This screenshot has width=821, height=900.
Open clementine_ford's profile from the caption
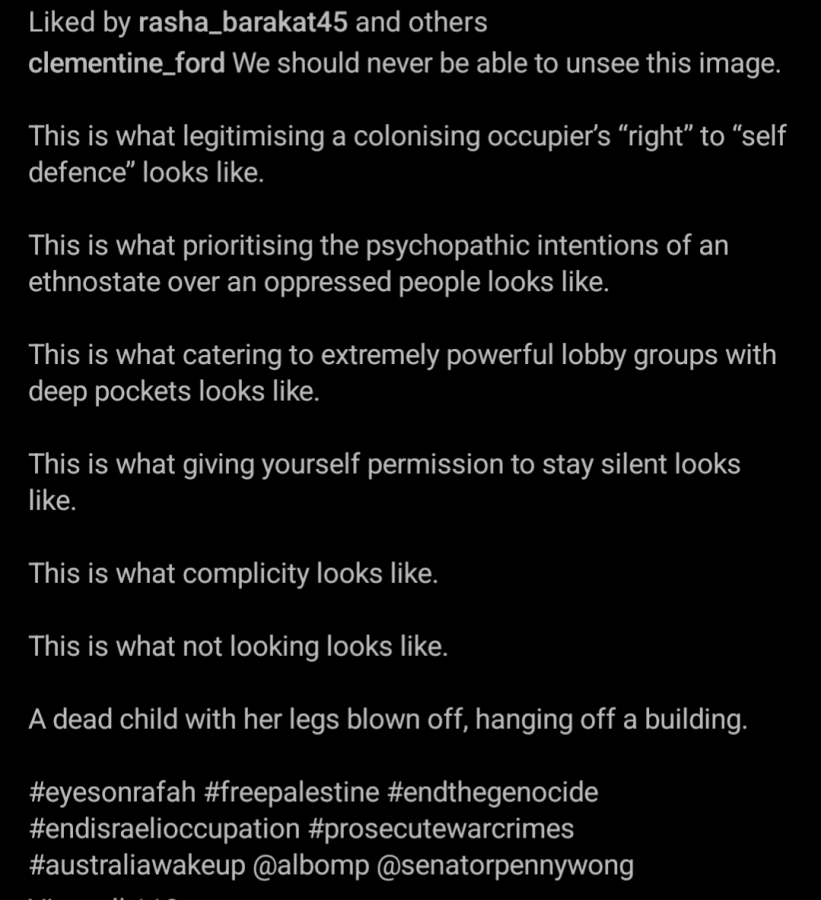click(127, 63)
